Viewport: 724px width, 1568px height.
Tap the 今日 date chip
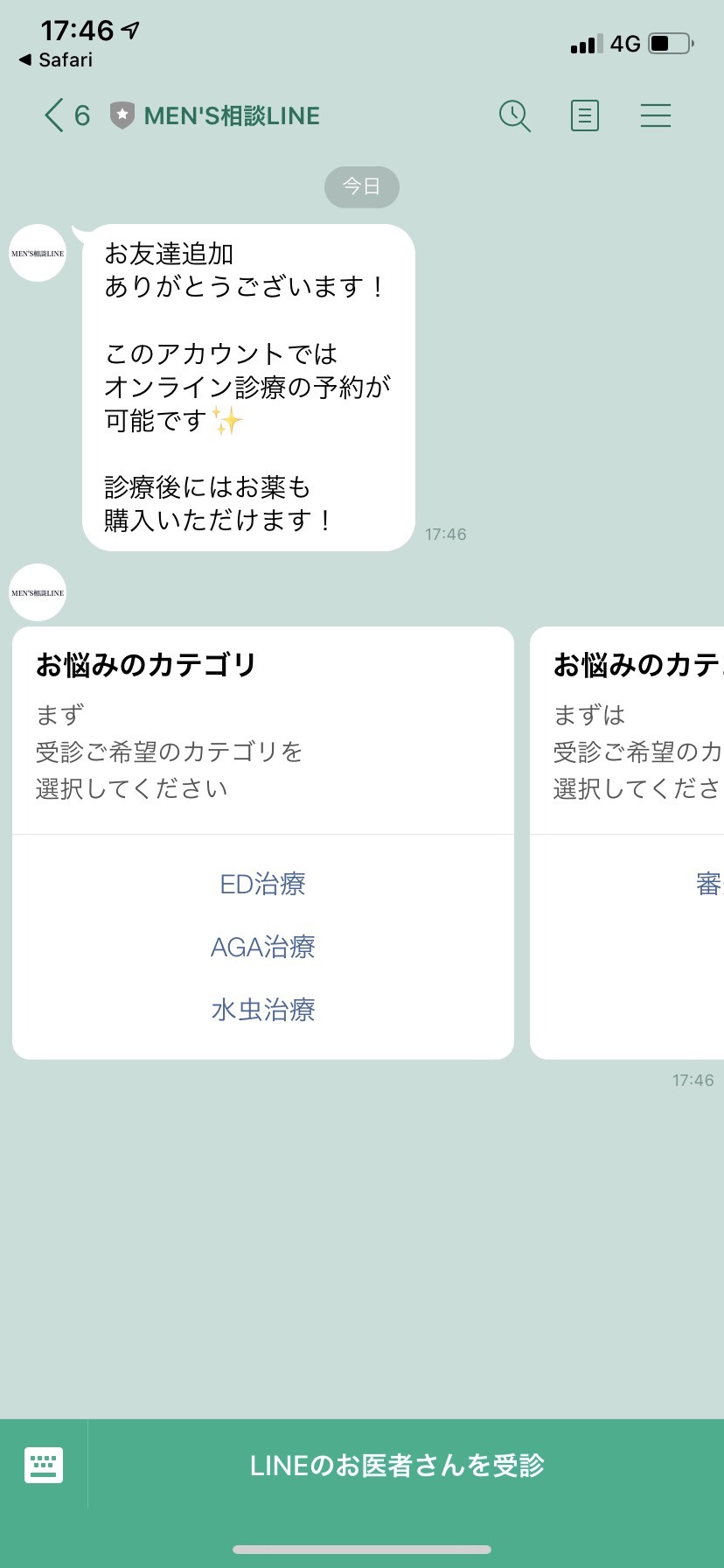[x=361, y=186]
